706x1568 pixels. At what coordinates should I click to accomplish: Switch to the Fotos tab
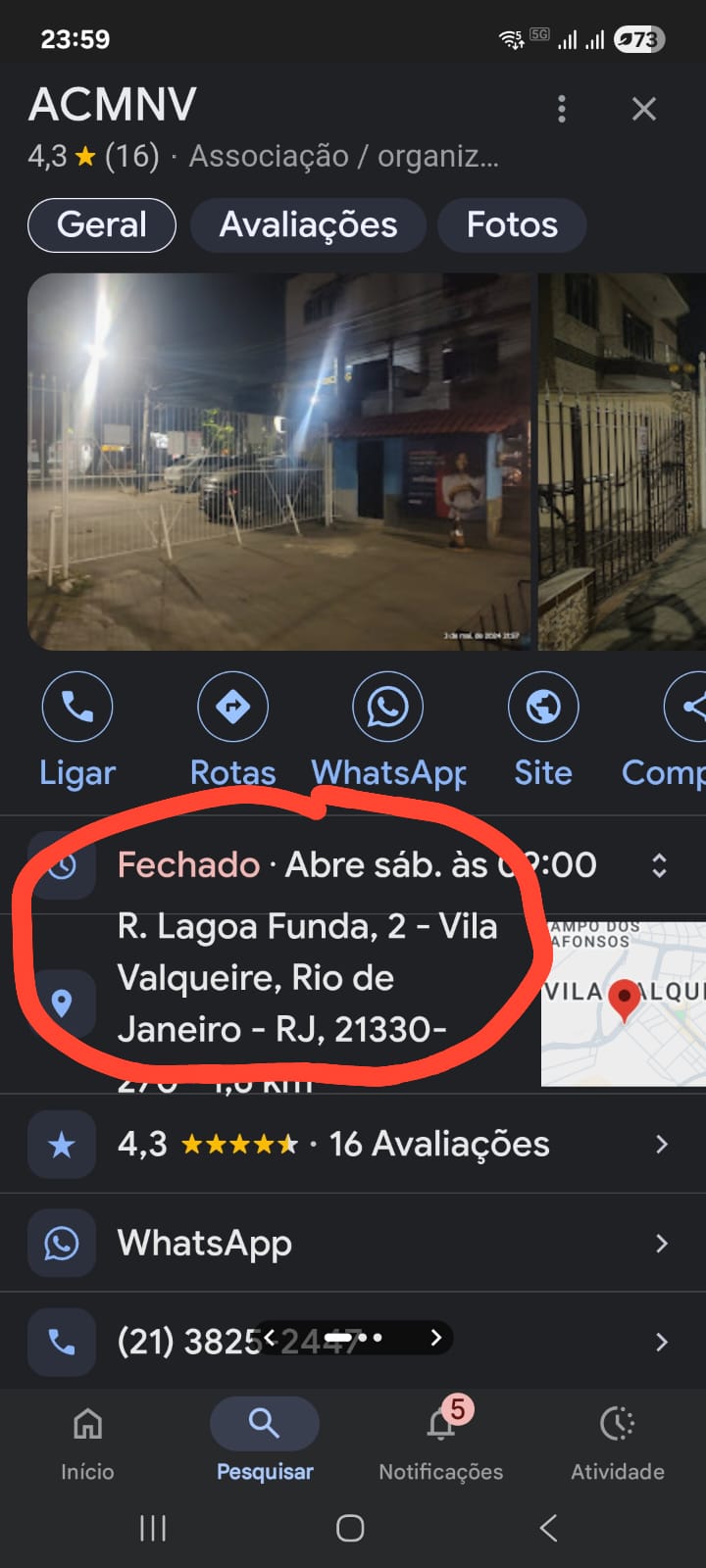coord(512,225)
